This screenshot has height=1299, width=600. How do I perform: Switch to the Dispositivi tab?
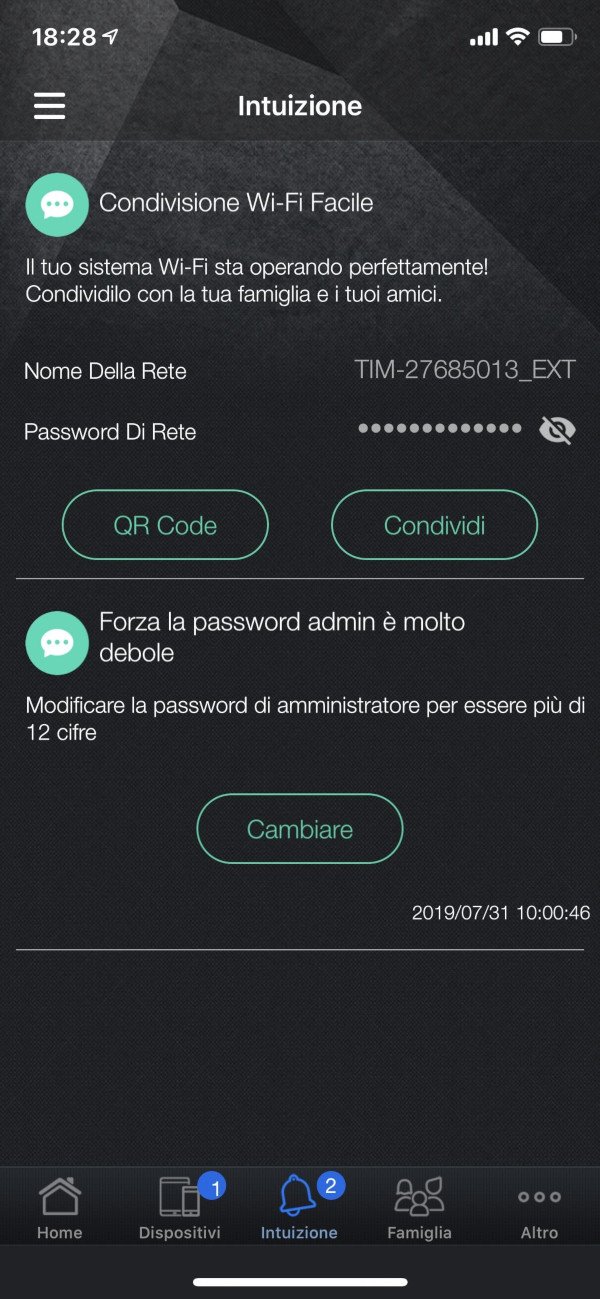pos(180,1207)
